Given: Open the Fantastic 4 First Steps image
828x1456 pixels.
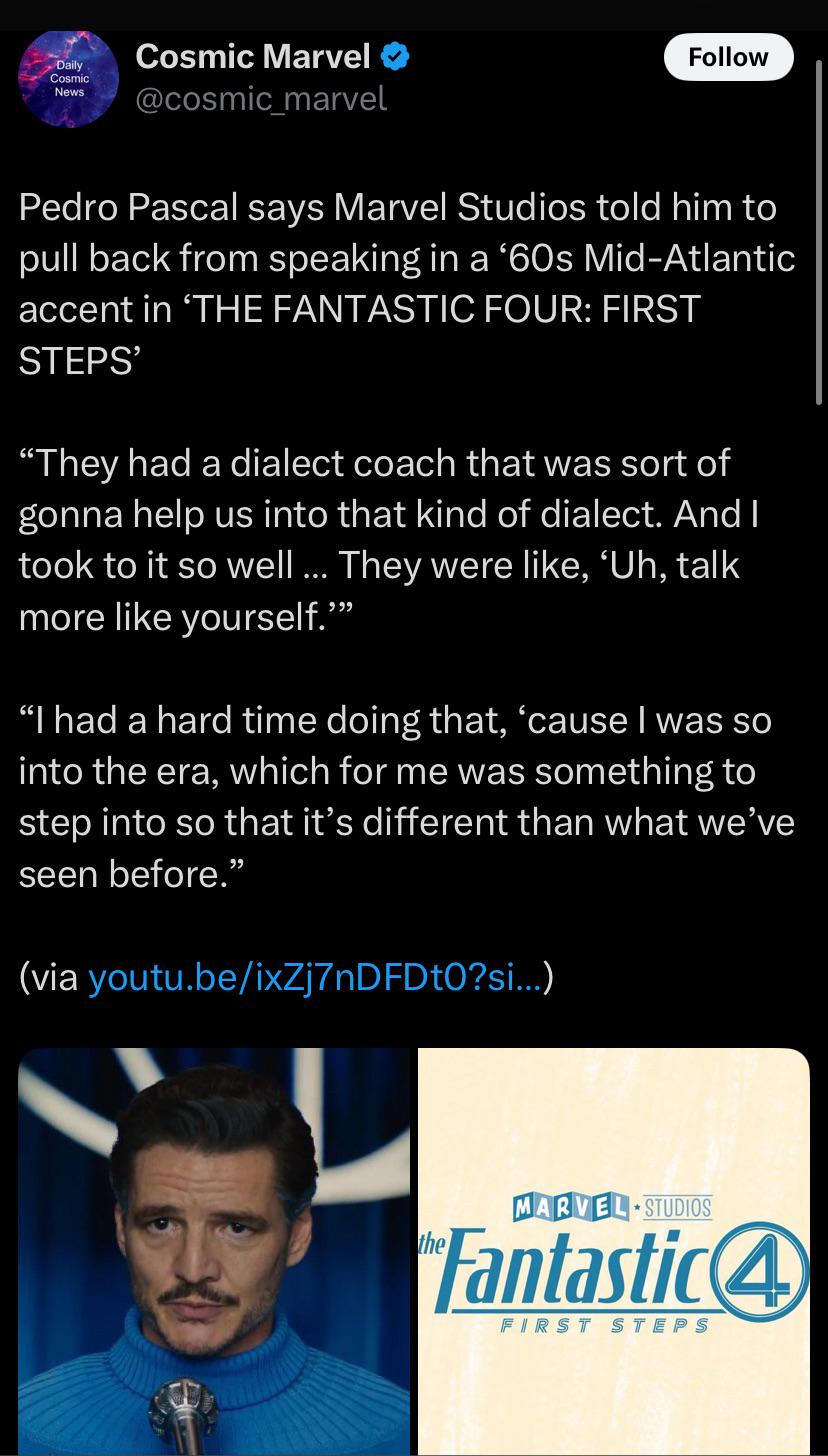Looking at the screenshot, I should click(x=613, y=1250).
